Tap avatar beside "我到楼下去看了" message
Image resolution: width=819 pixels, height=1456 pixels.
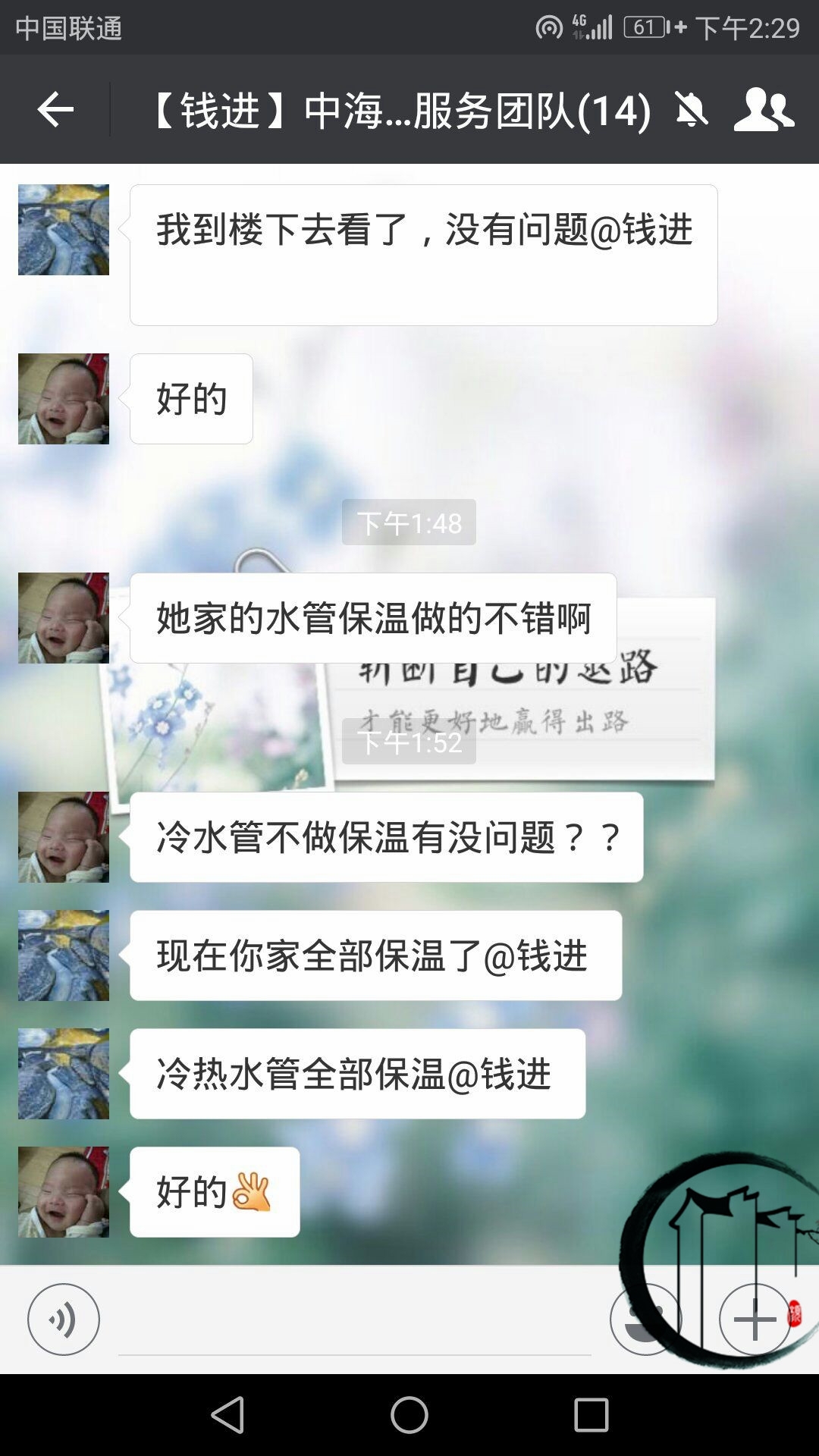coord(64,230)
